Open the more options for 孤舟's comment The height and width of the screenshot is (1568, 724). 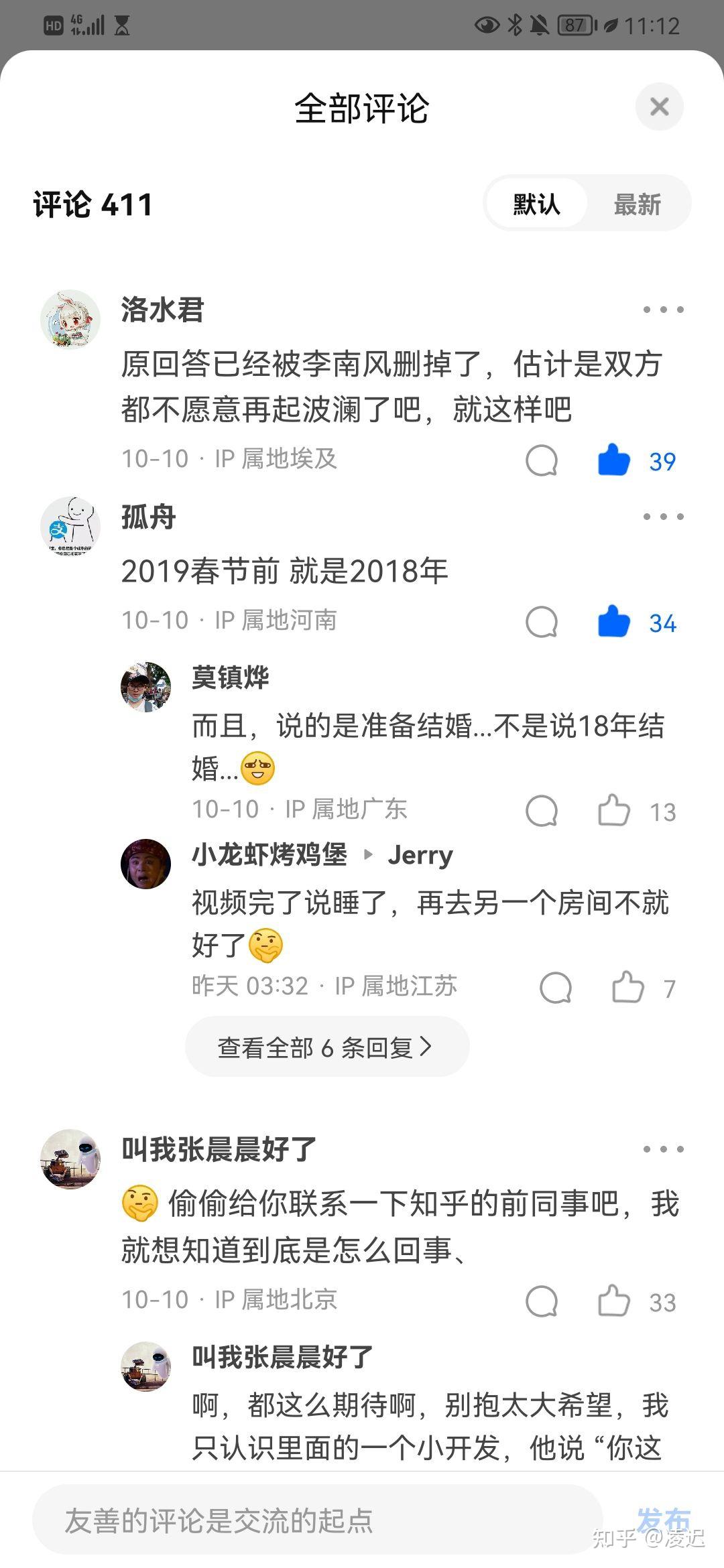(x=663, y=517)
